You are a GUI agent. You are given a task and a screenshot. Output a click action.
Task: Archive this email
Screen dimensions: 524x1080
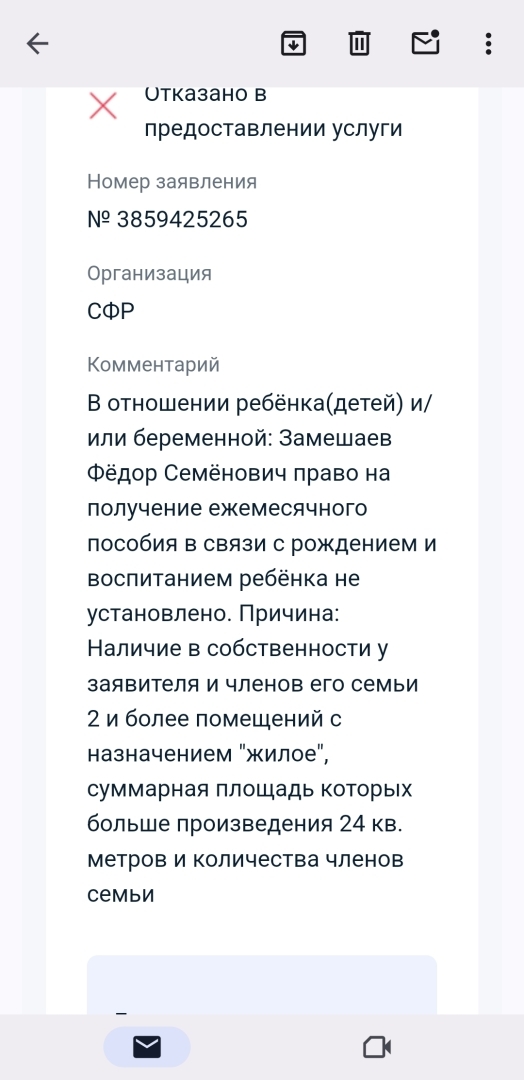pyautogui.click(x=293, y=44)
